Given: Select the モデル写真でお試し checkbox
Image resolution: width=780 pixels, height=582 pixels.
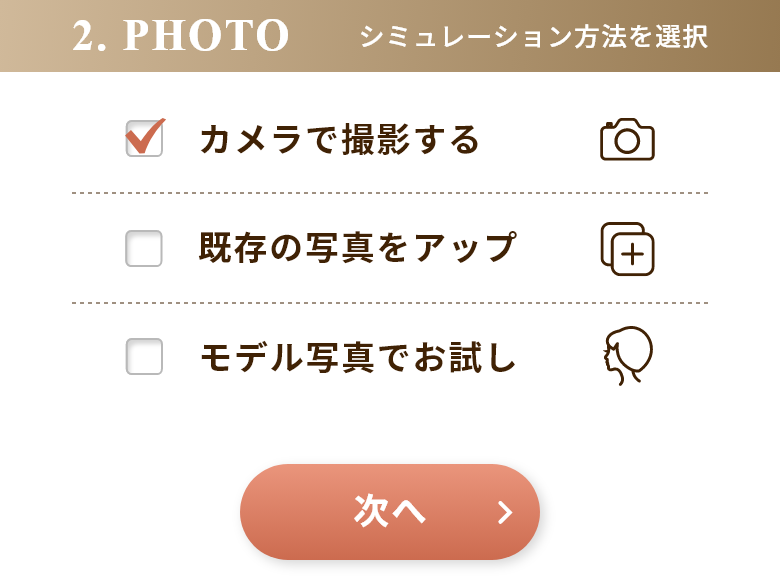Looking at the screenshot, I should click(144, 356).
